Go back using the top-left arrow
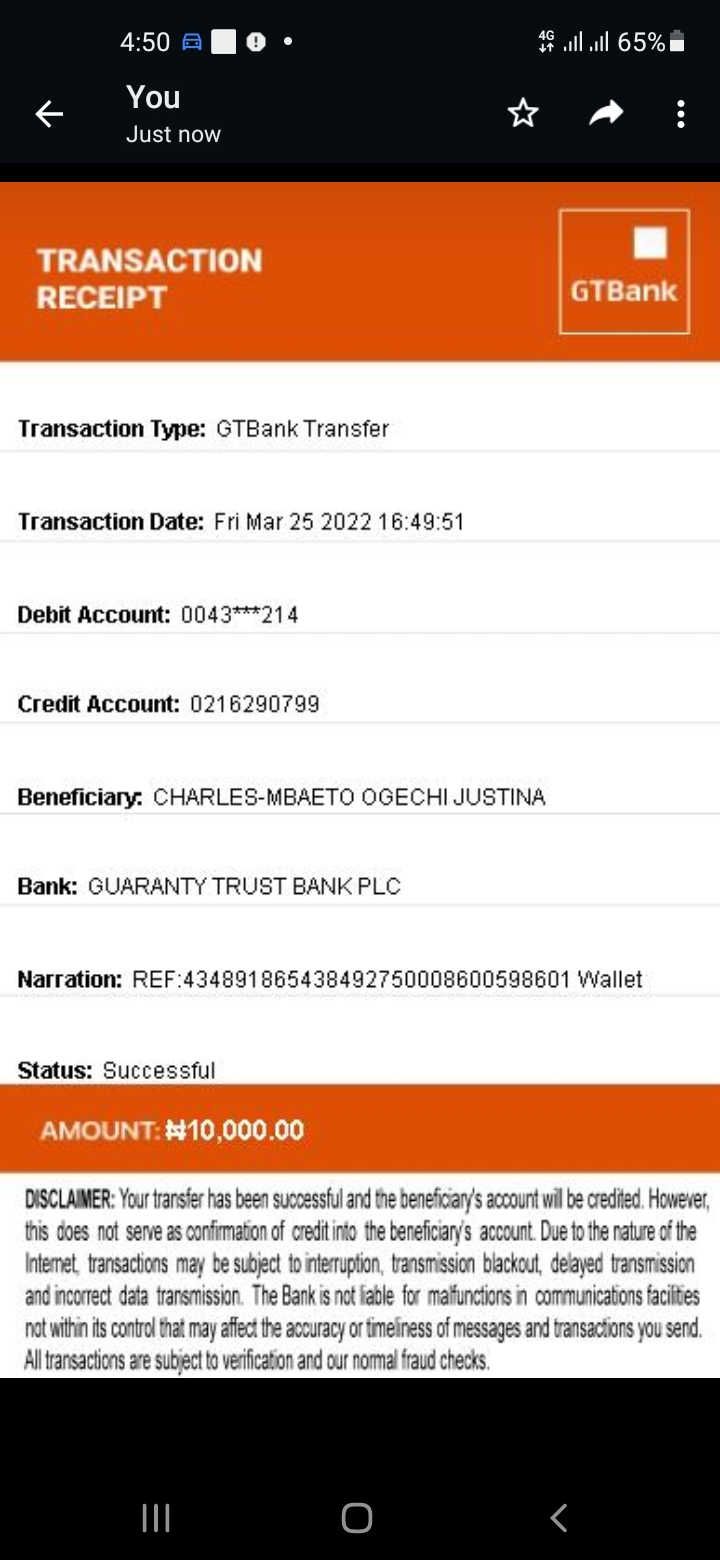This screenshot has width=720, height=1560. (49, 115)
